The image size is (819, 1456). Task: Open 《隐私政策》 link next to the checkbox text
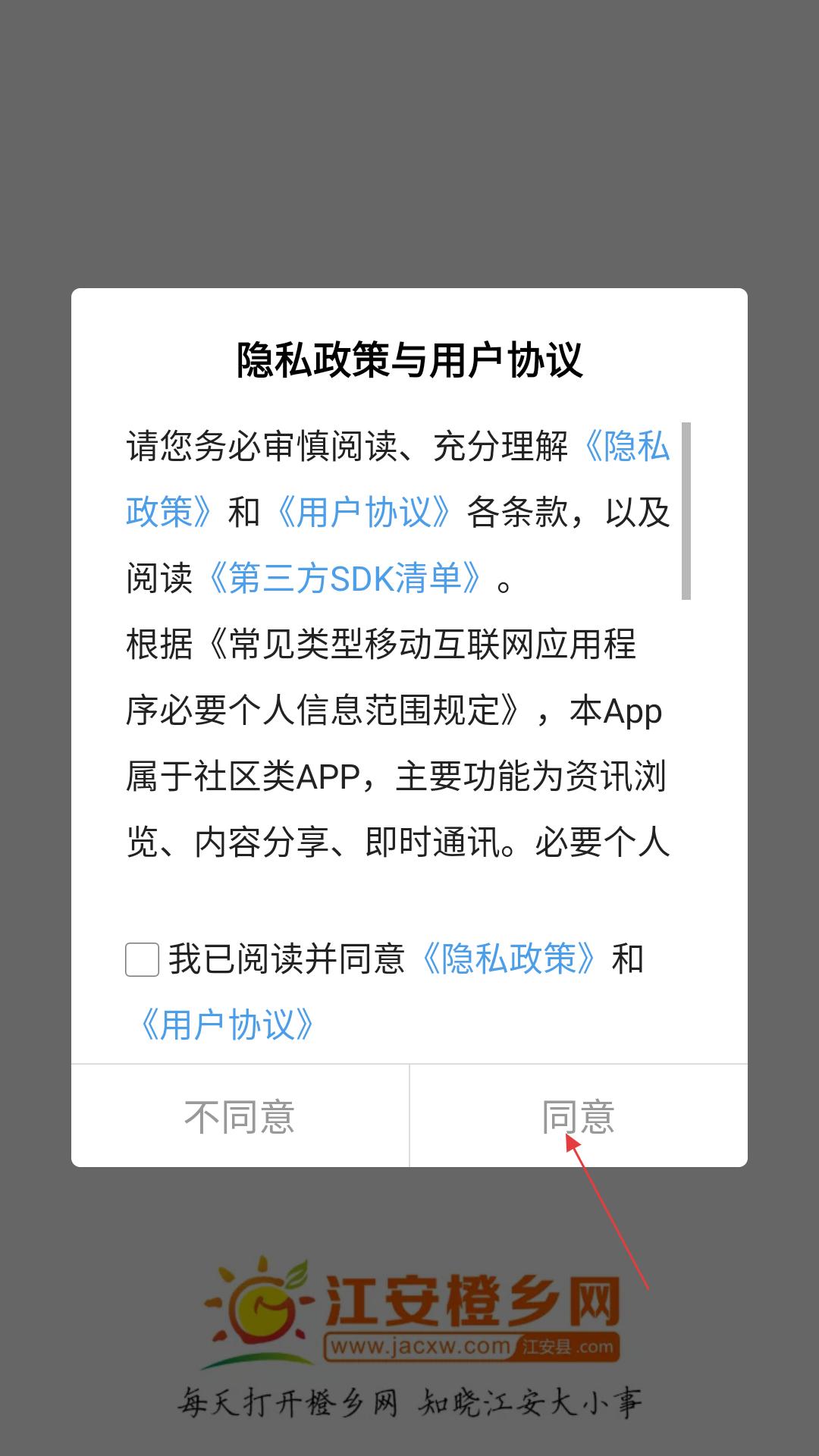point(508,959)
